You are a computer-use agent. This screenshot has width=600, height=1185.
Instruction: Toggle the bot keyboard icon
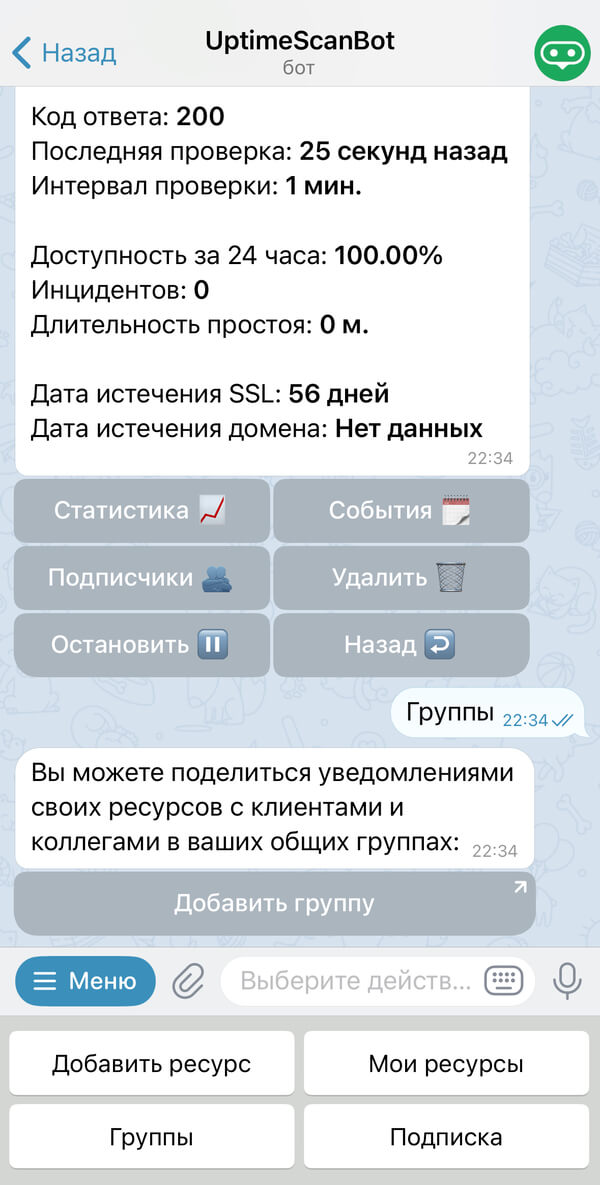[x=503, y=981]
